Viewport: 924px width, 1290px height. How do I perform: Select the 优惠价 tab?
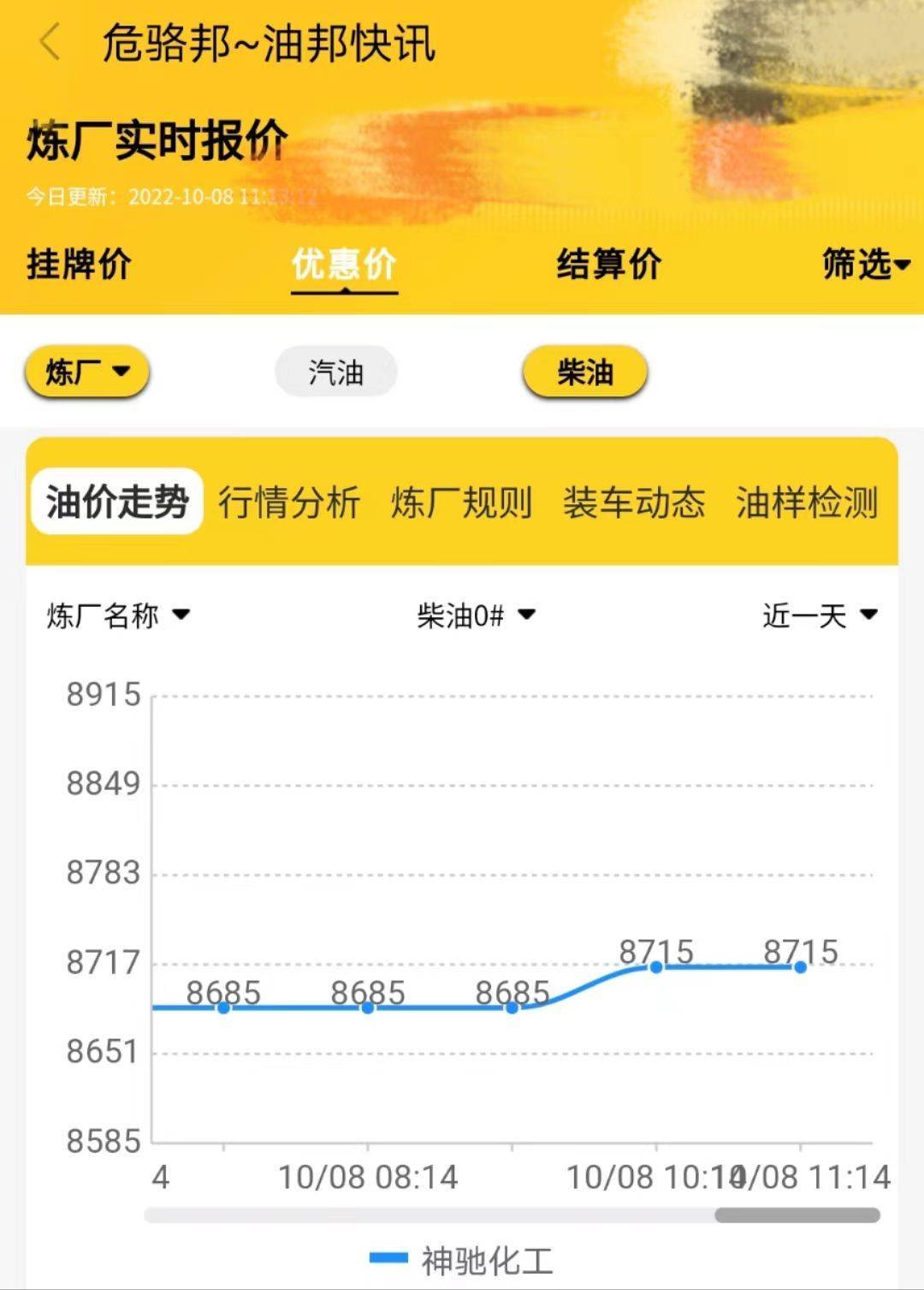[345, 265]
